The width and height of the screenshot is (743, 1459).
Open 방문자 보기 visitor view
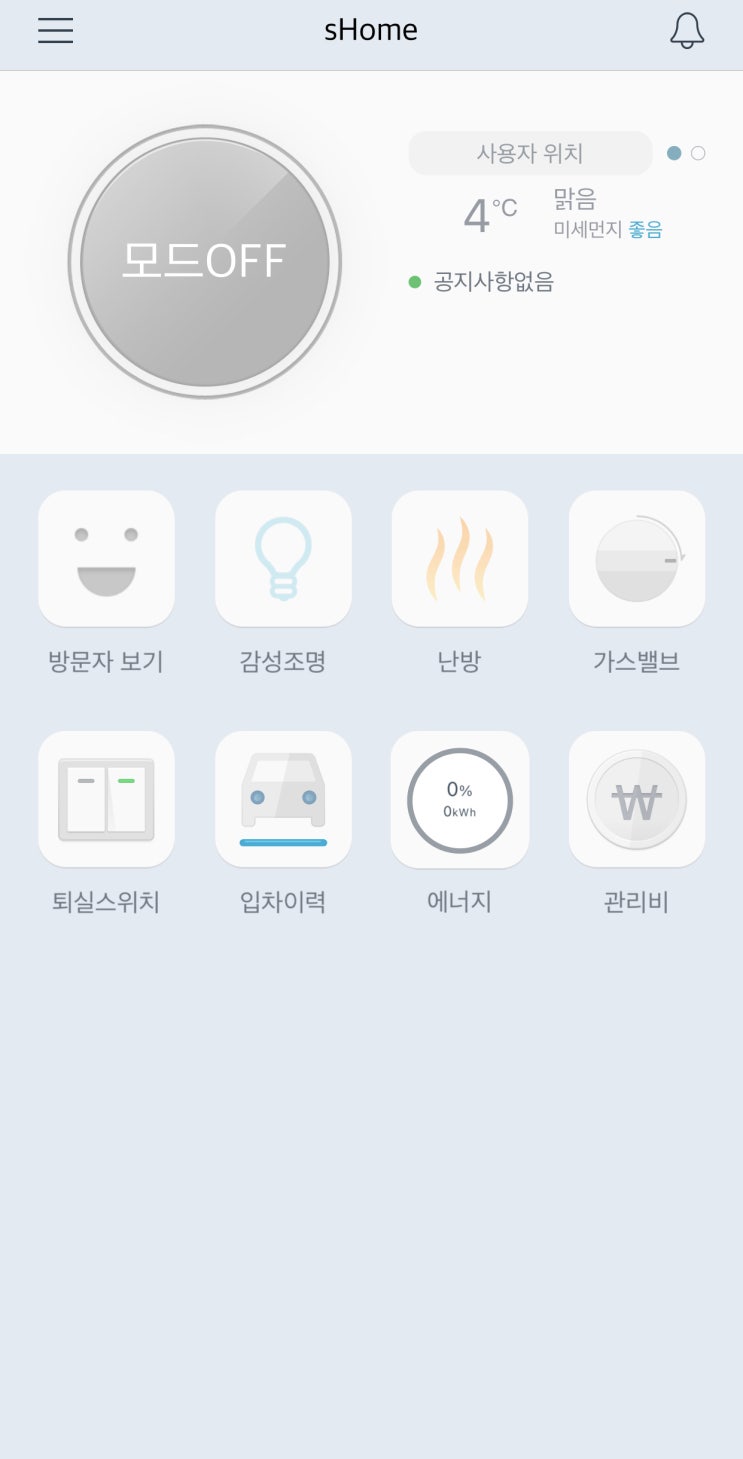[106, 559]
